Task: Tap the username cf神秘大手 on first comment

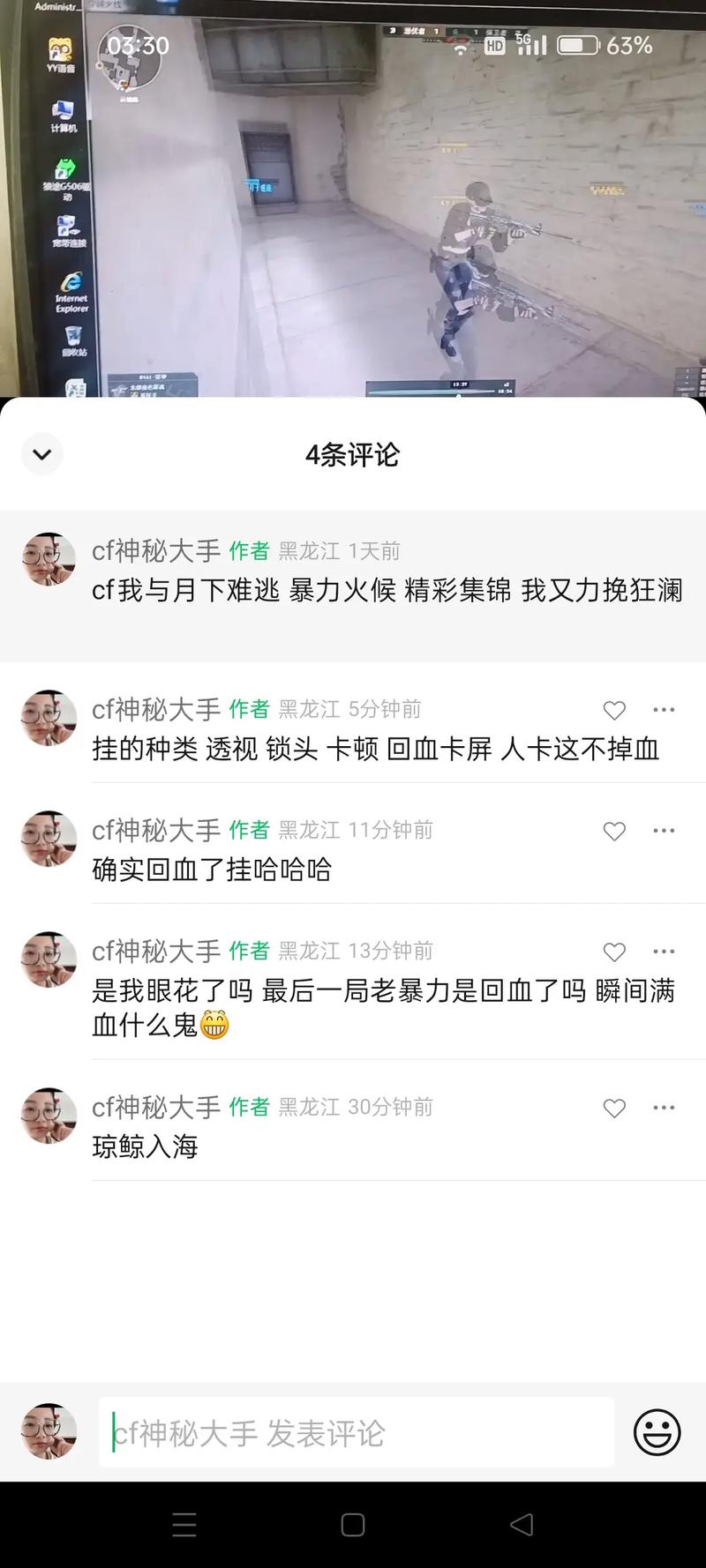Action: coord(154,549)
